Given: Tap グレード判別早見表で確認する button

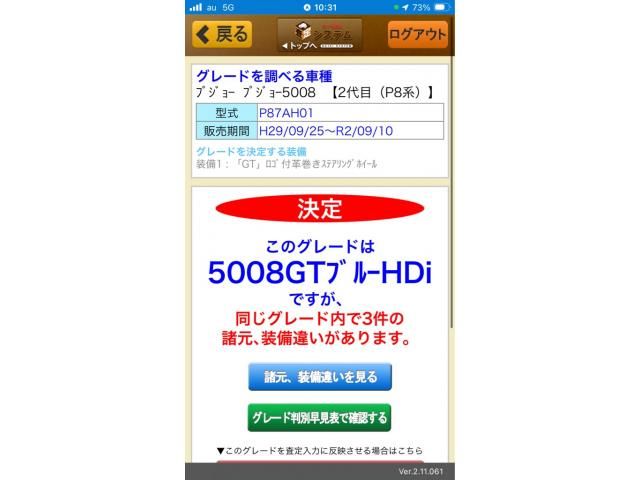Looking at the screenshot, I should [x=320, y=417].
